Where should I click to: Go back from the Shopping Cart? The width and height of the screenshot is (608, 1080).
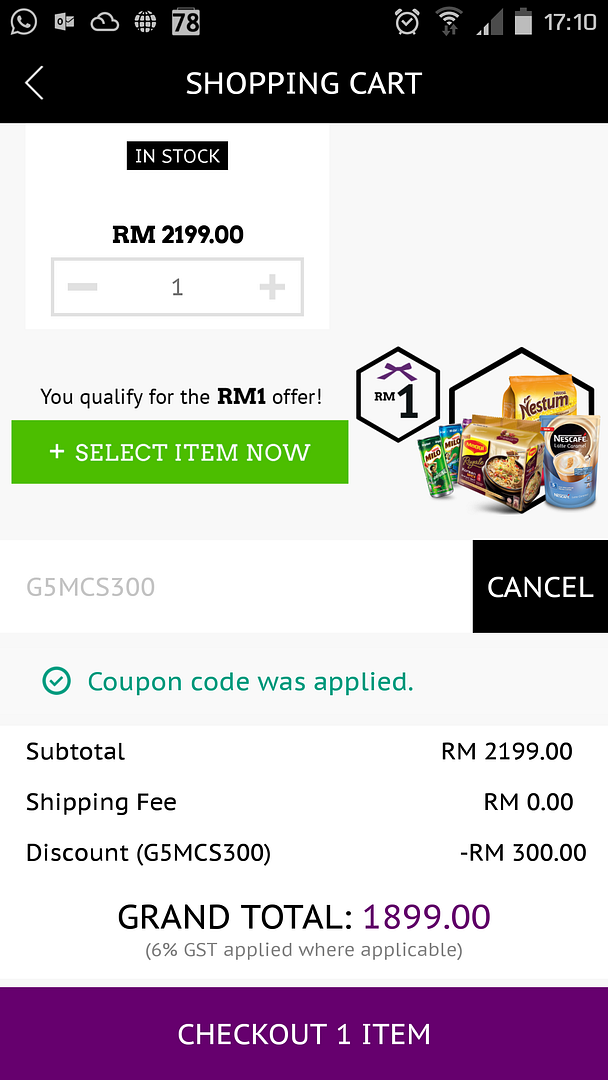[34, 83]
